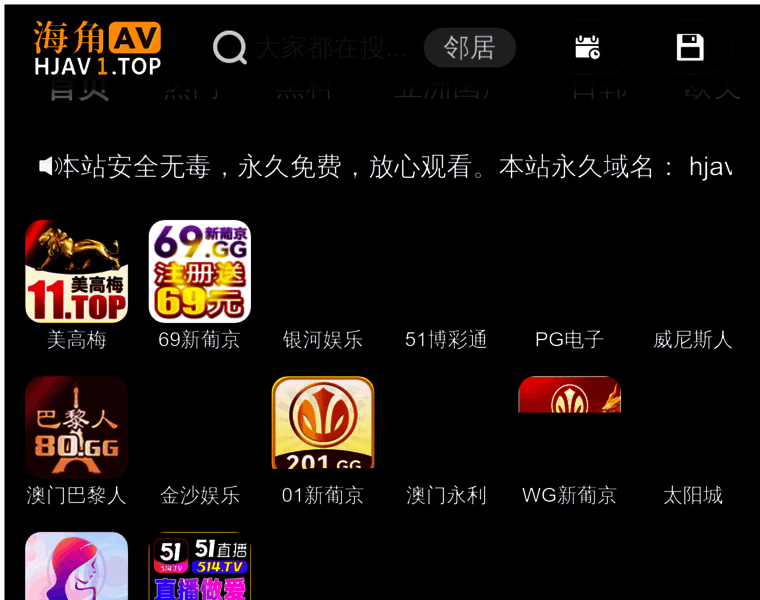Open the 澳门永利 item
The height and width of the screenshot is (600, 760).
(446, 494)
